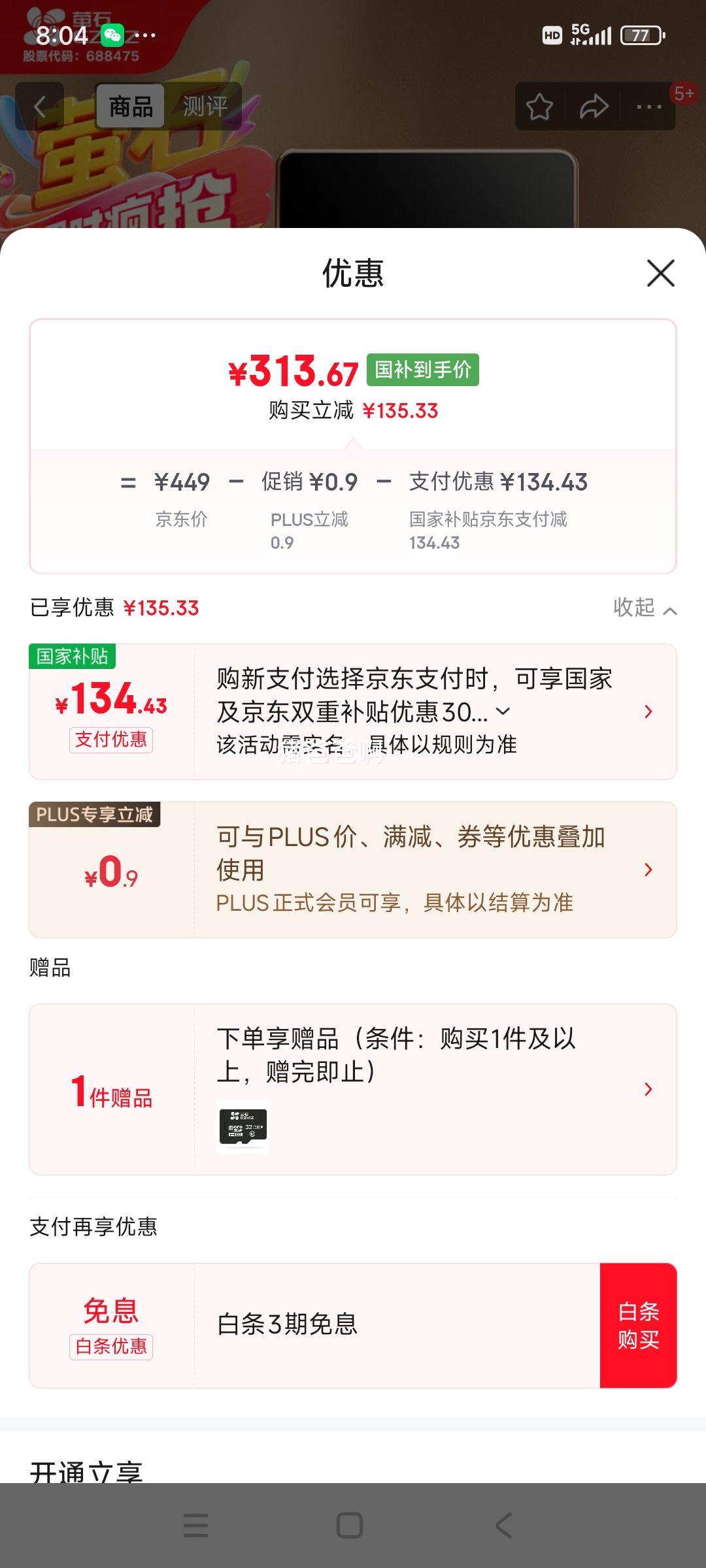Favorite this product with the star icon
Viewport: 706px width, 1568px height.
pos(539,106)
